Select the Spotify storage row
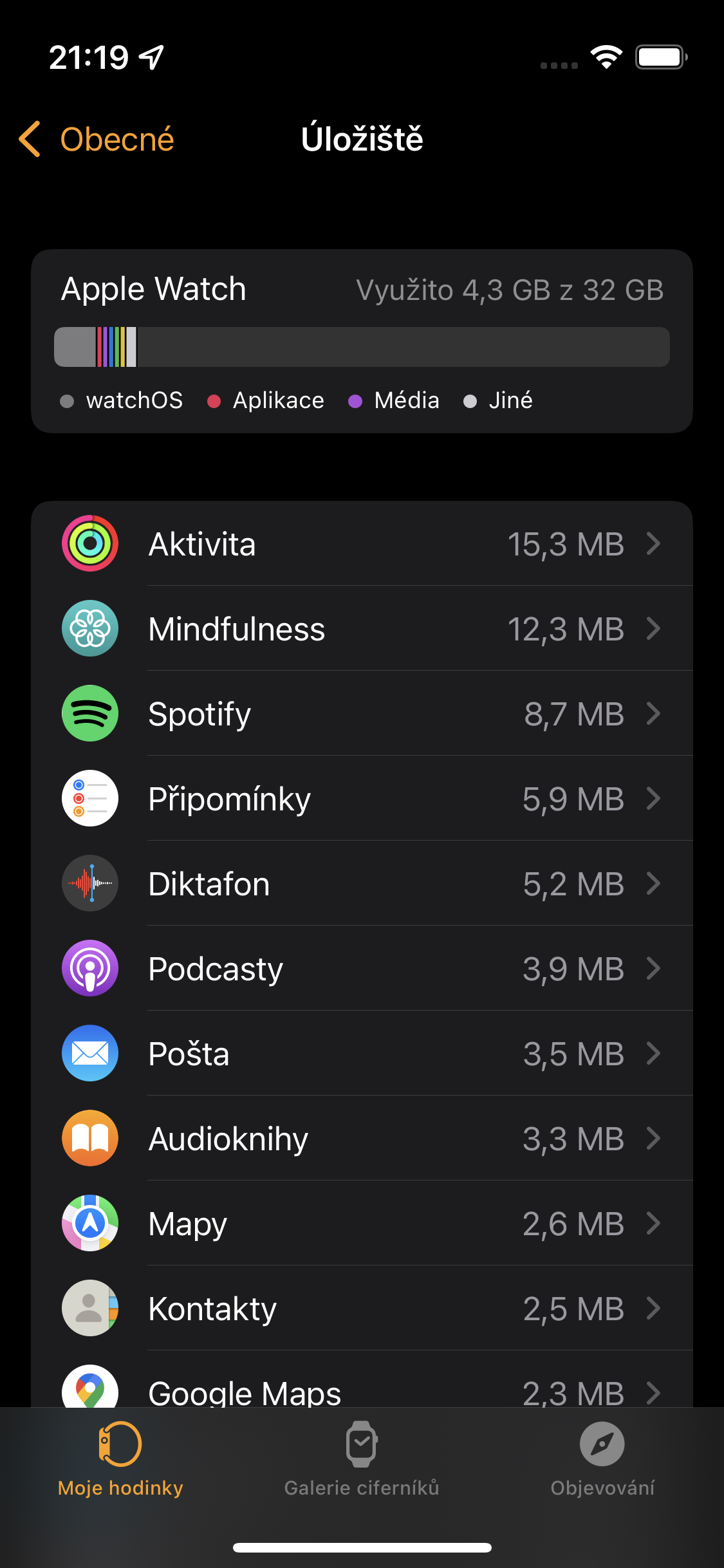This screenshot has height=1568, width=724. (x=362, y=714)
